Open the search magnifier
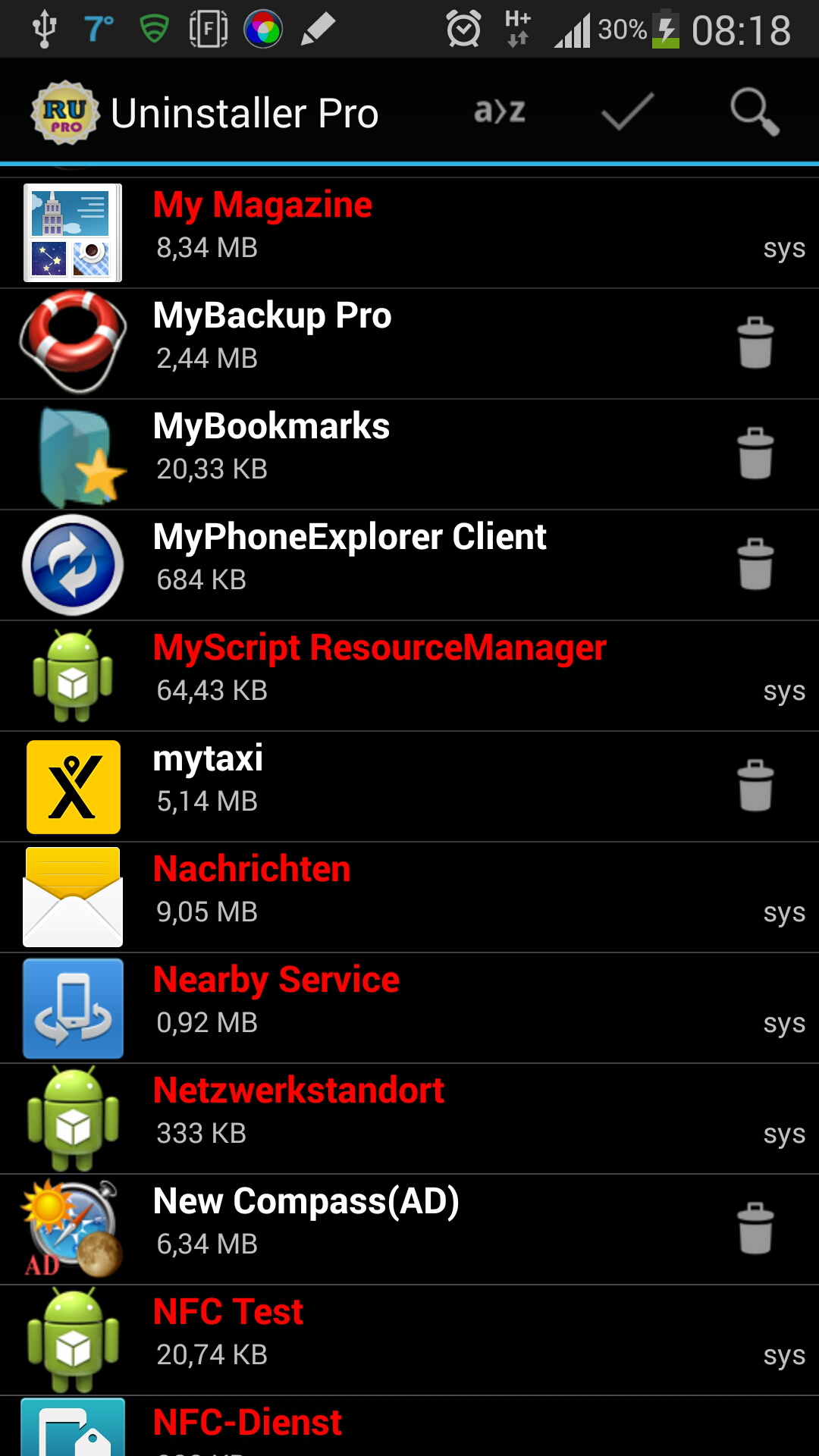 tap(755, 112)
